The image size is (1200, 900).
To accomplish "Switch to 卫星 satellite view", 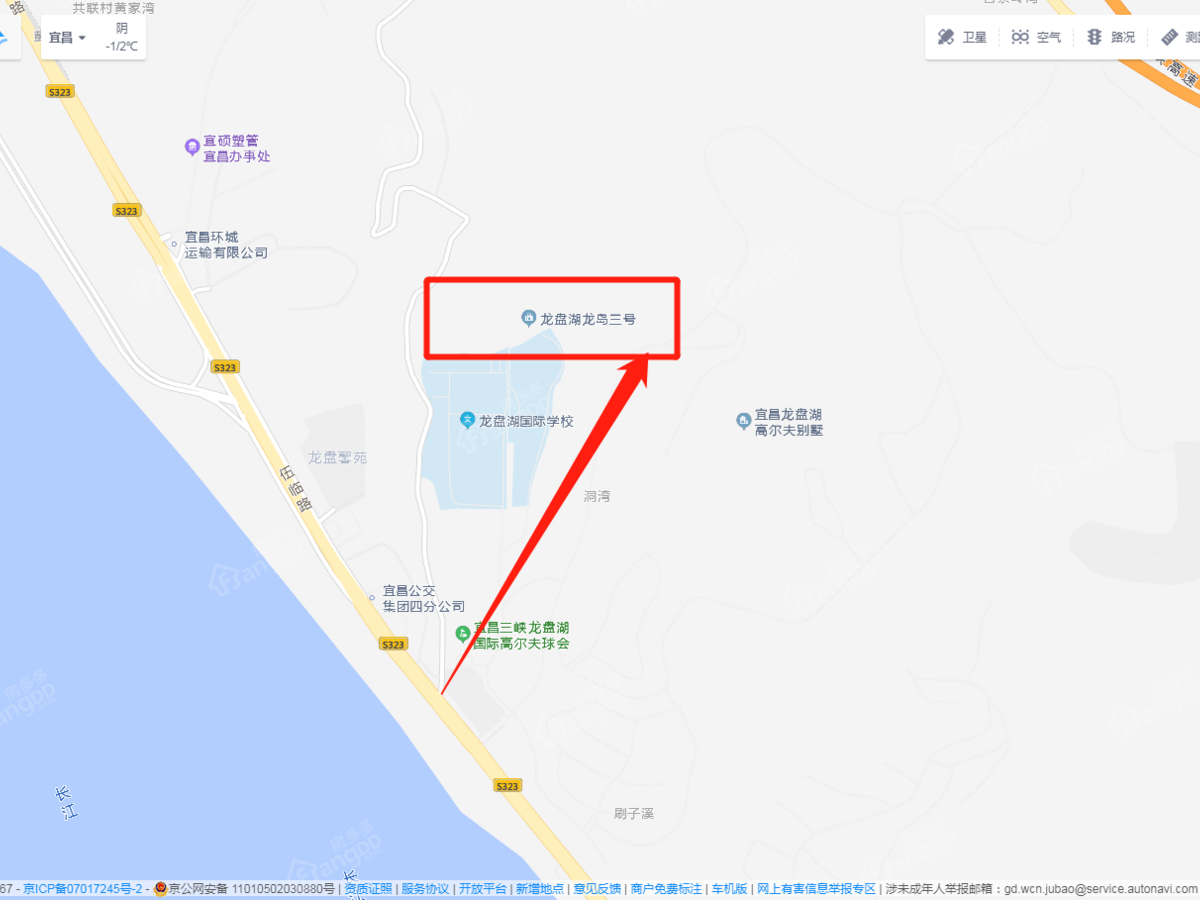I will point(962,37).
